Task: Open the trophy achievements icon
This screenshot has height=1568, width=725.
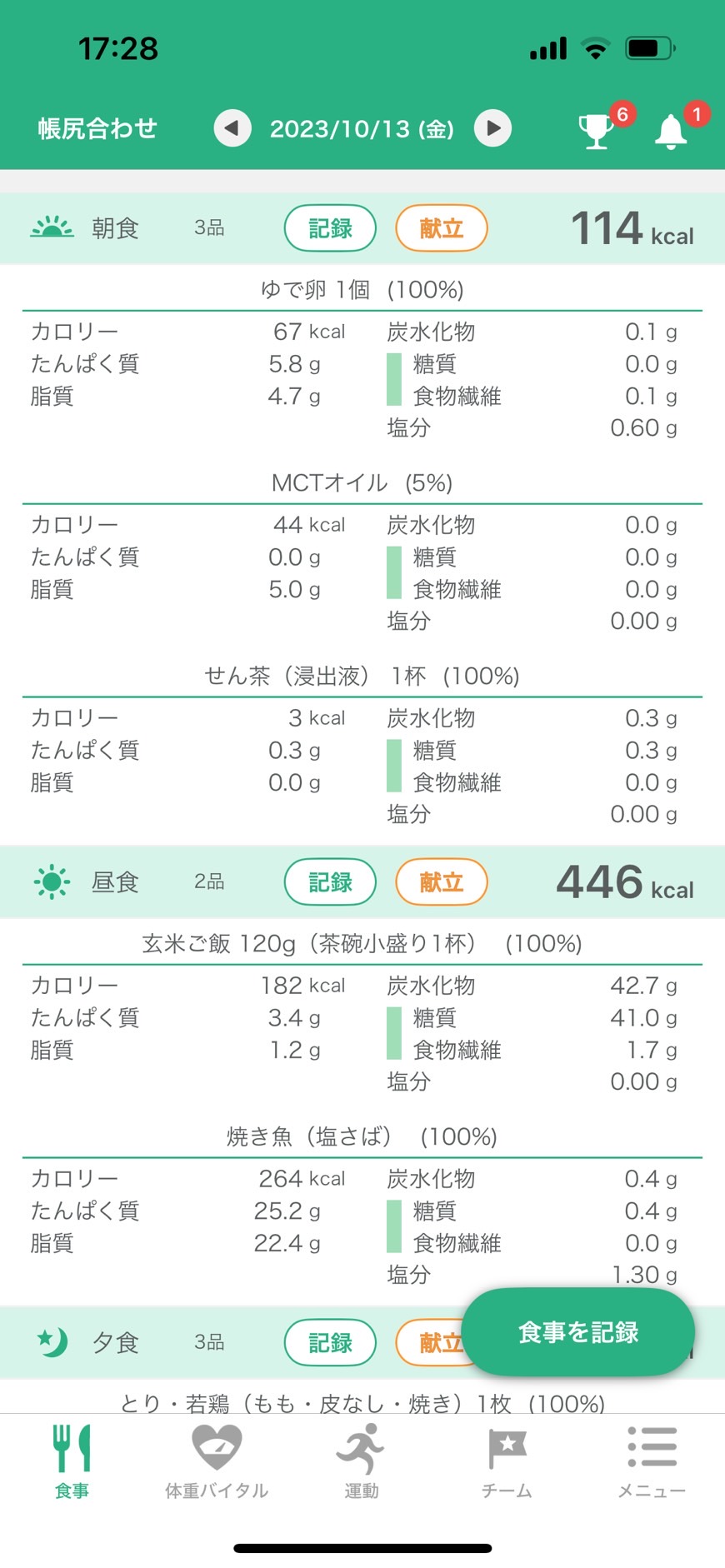Action: point(596,131)
